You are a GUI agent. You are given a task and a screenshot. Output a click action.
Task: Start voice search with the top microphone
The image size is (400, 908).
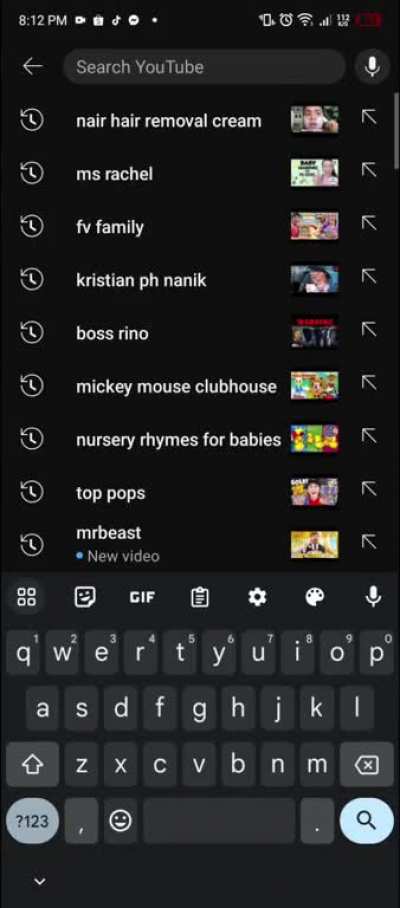click(x=372, y=67)
